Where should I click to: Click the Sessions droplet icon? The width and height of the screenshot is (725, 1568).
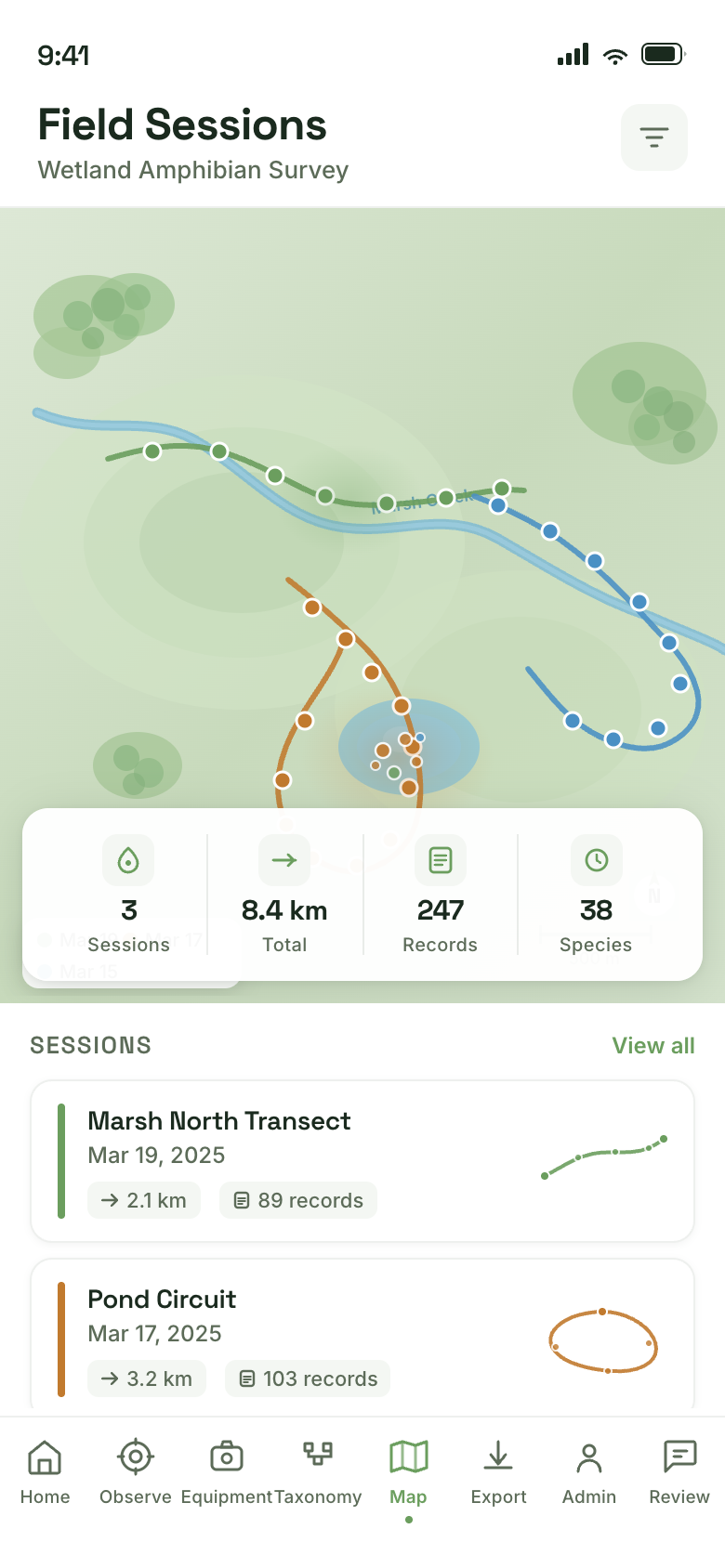pos(128,860)
